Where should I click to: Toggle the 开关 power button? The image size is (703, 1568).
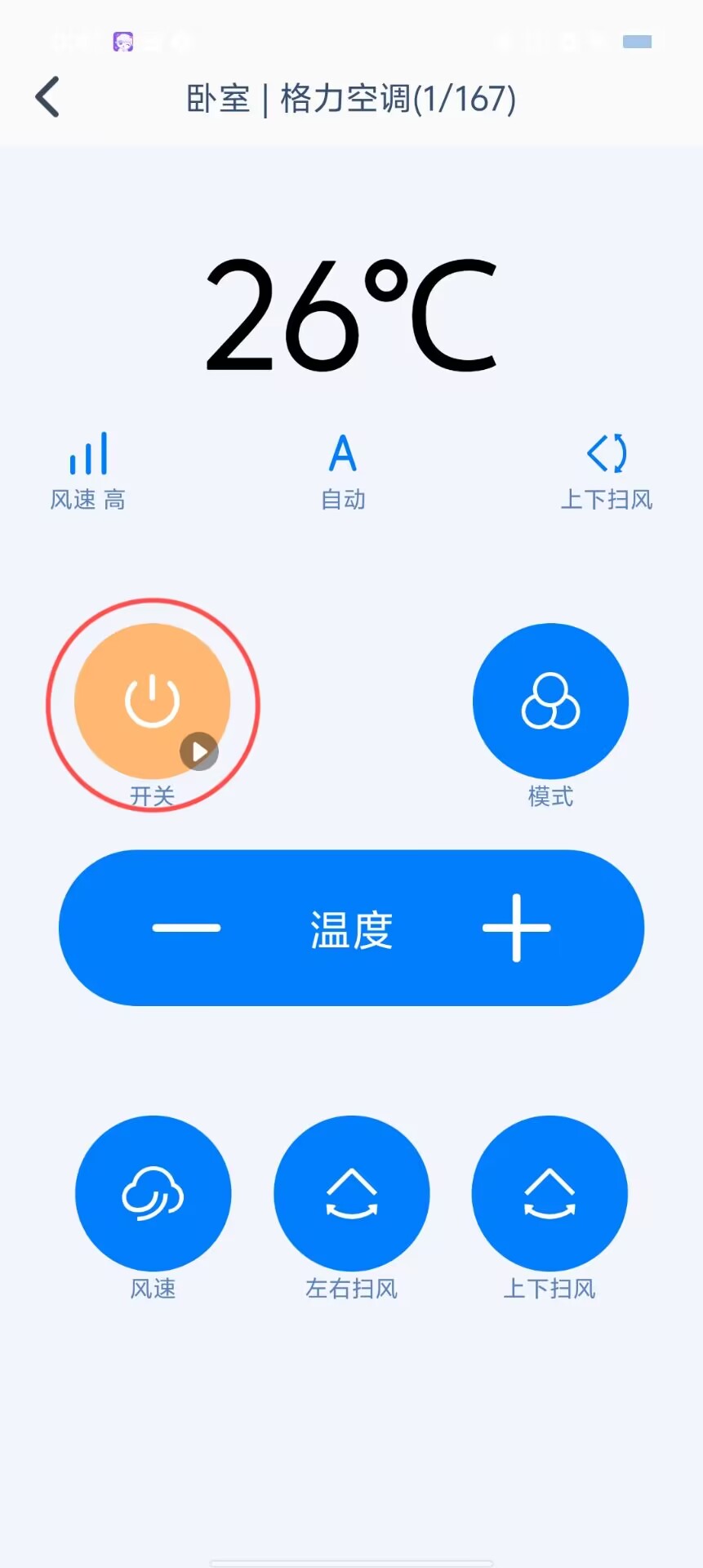[153, 701]
